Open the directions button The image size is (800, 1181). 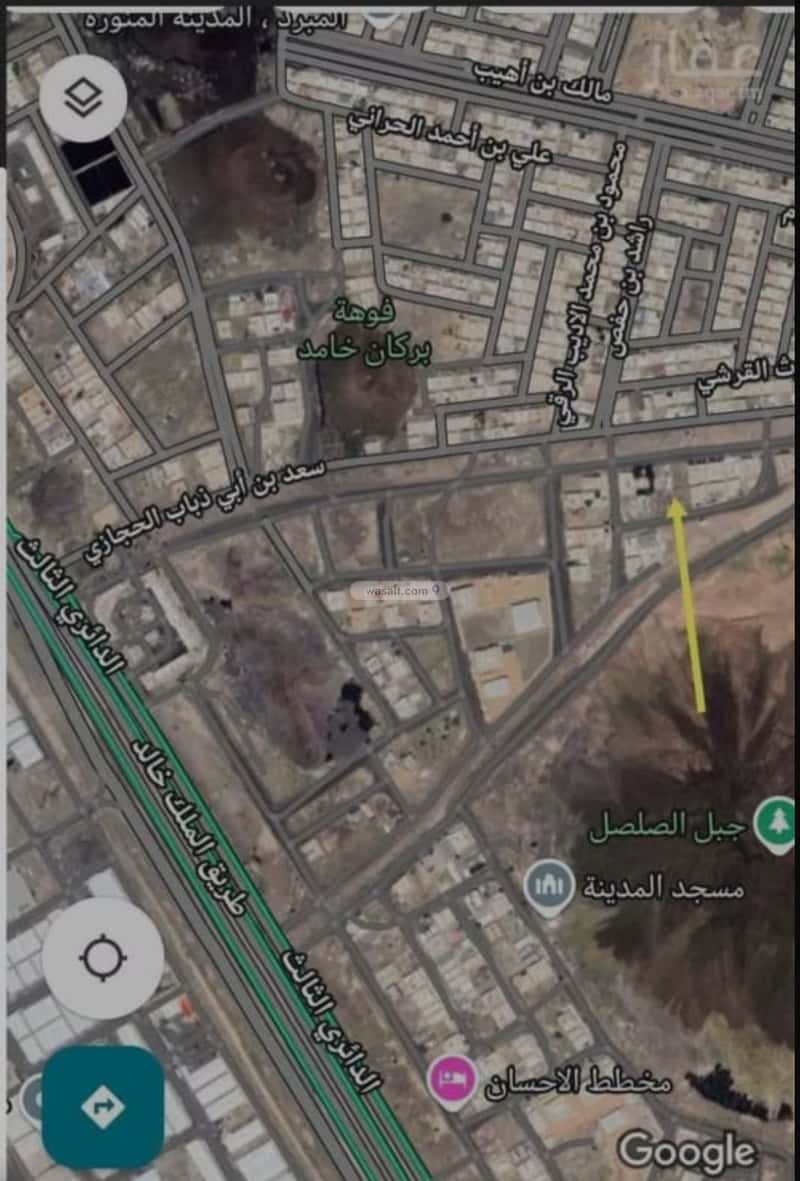pyautogui.click(x=103, y=1106)
